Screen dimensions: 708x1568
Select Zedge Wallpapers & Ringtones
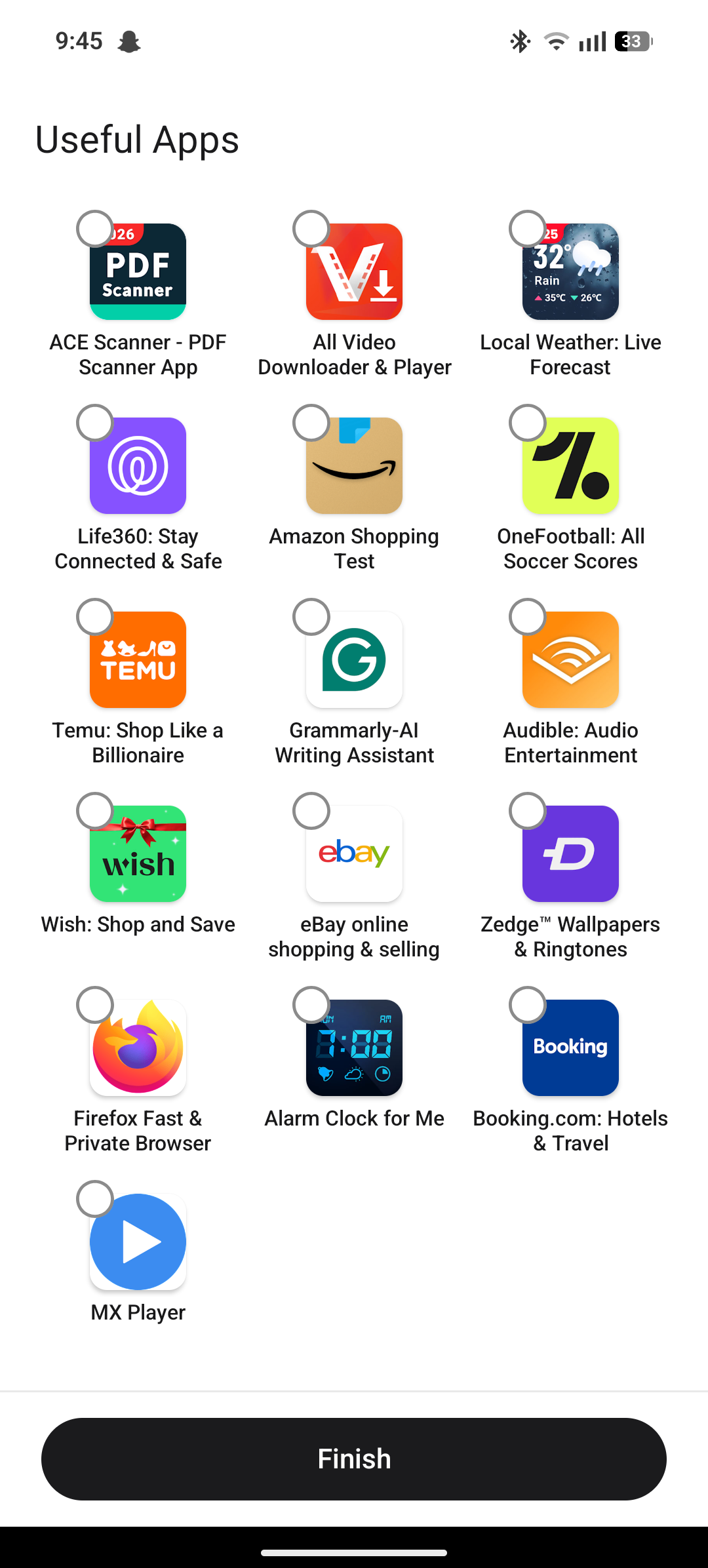pos(528,811)
